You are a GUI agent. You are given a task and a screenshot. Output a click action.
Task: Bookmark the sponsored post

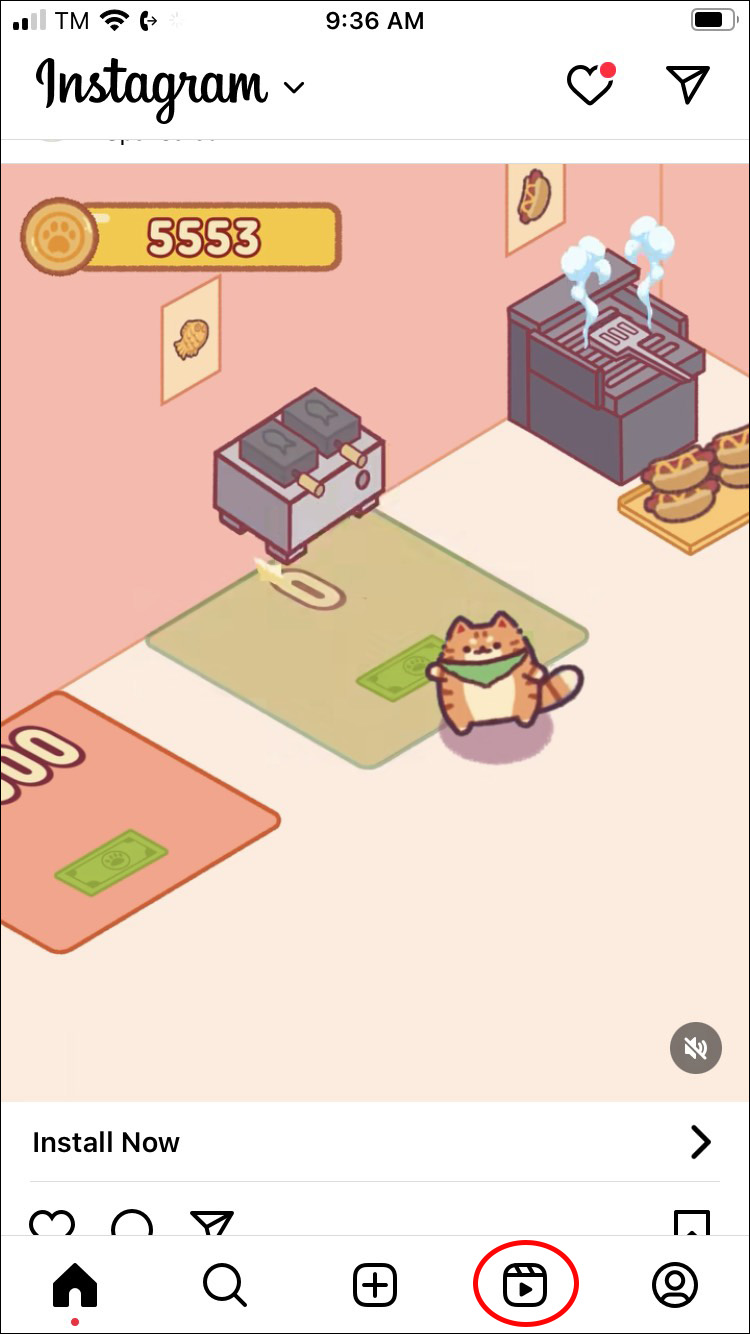[692, 1224]
